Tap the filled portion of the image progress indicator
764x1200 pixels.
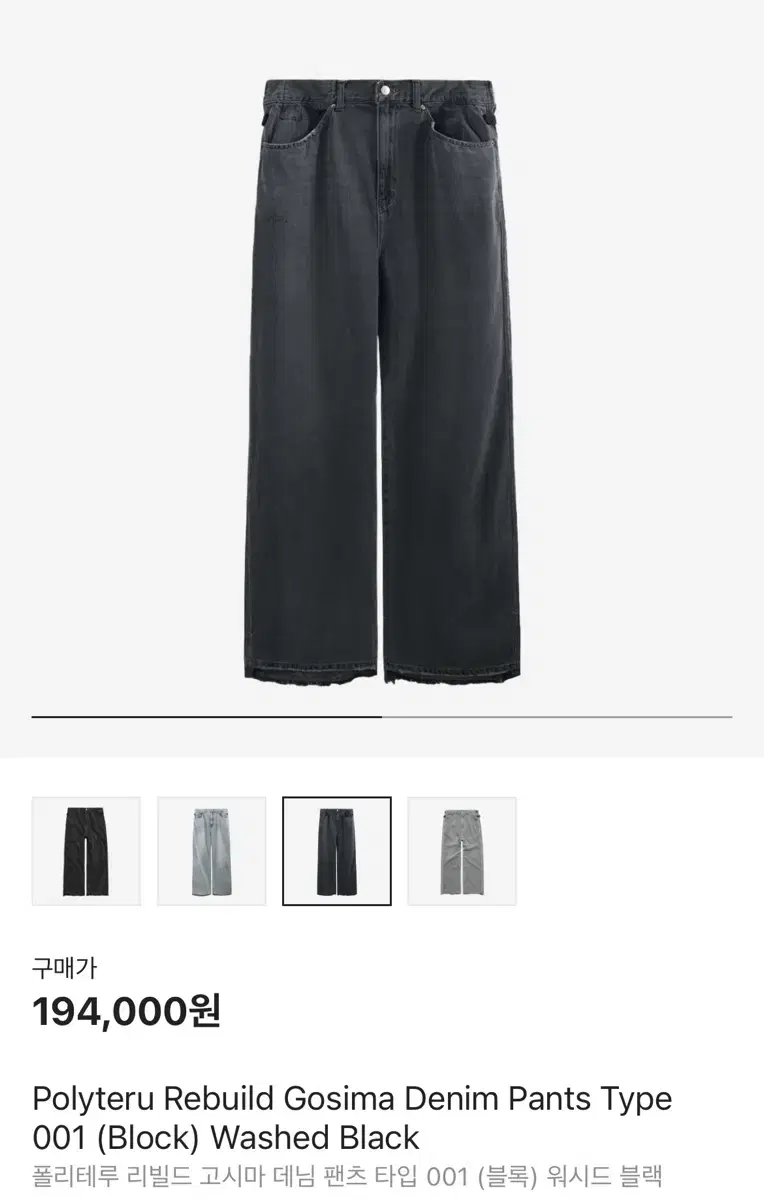point(200,717)
